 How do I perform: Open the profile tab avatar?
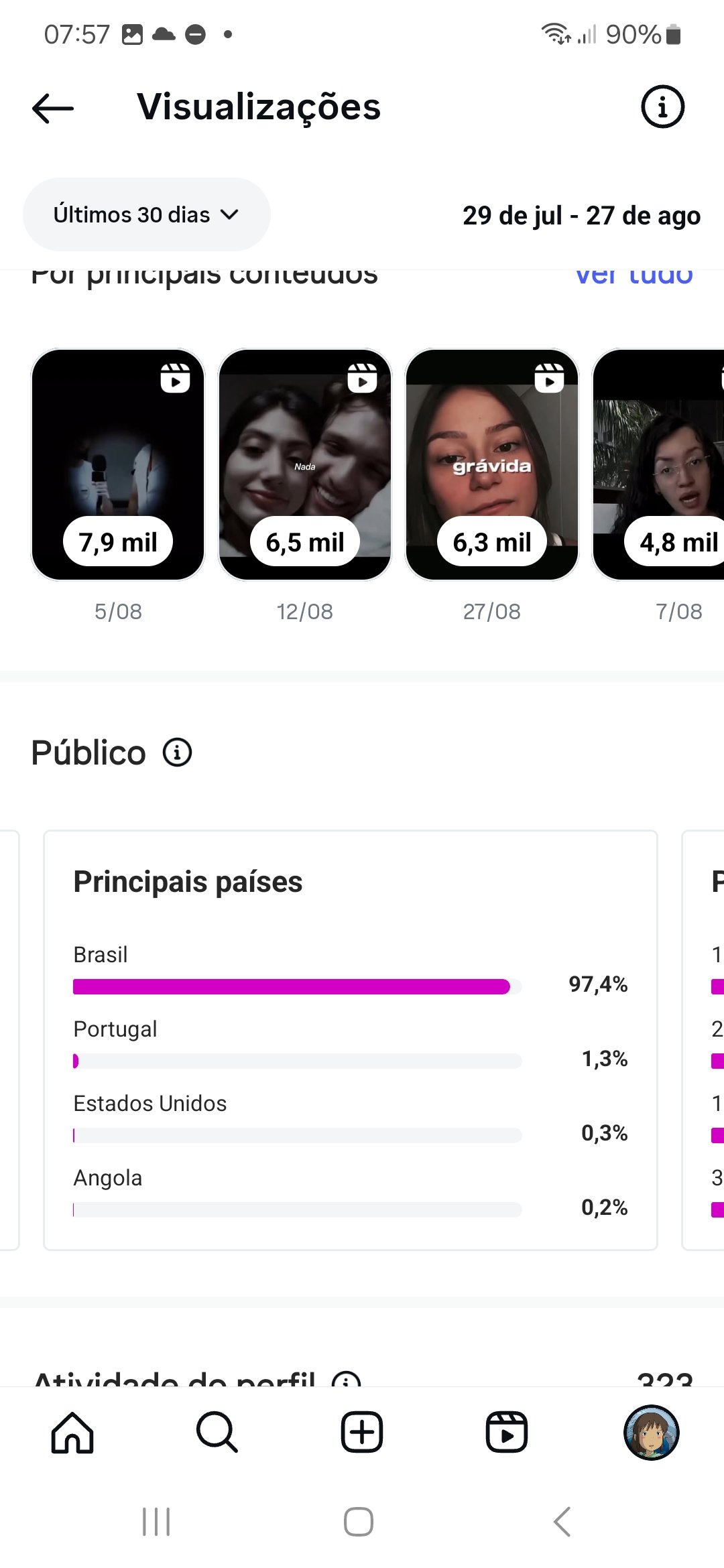(652, 1433)
